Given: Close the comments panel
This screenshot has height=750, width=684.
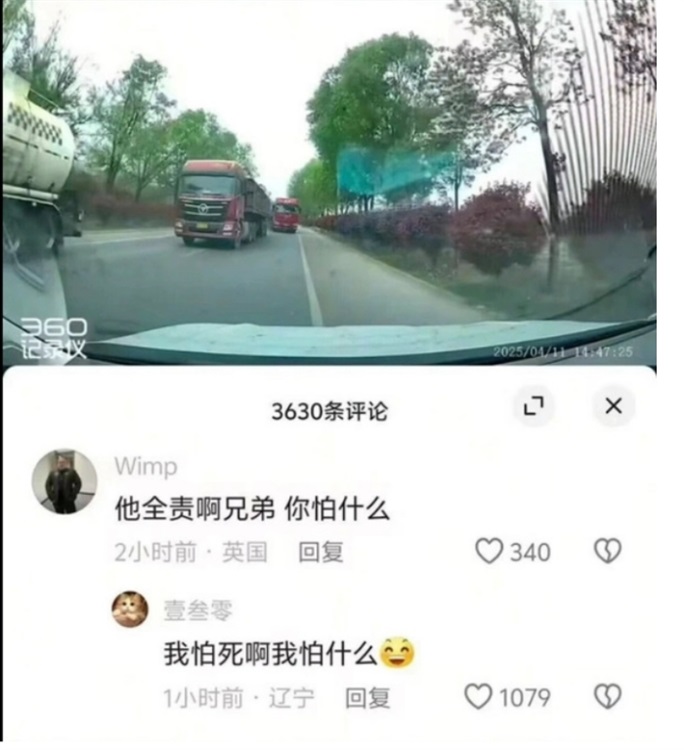Looking at the screenshot, I should (613, 405).
